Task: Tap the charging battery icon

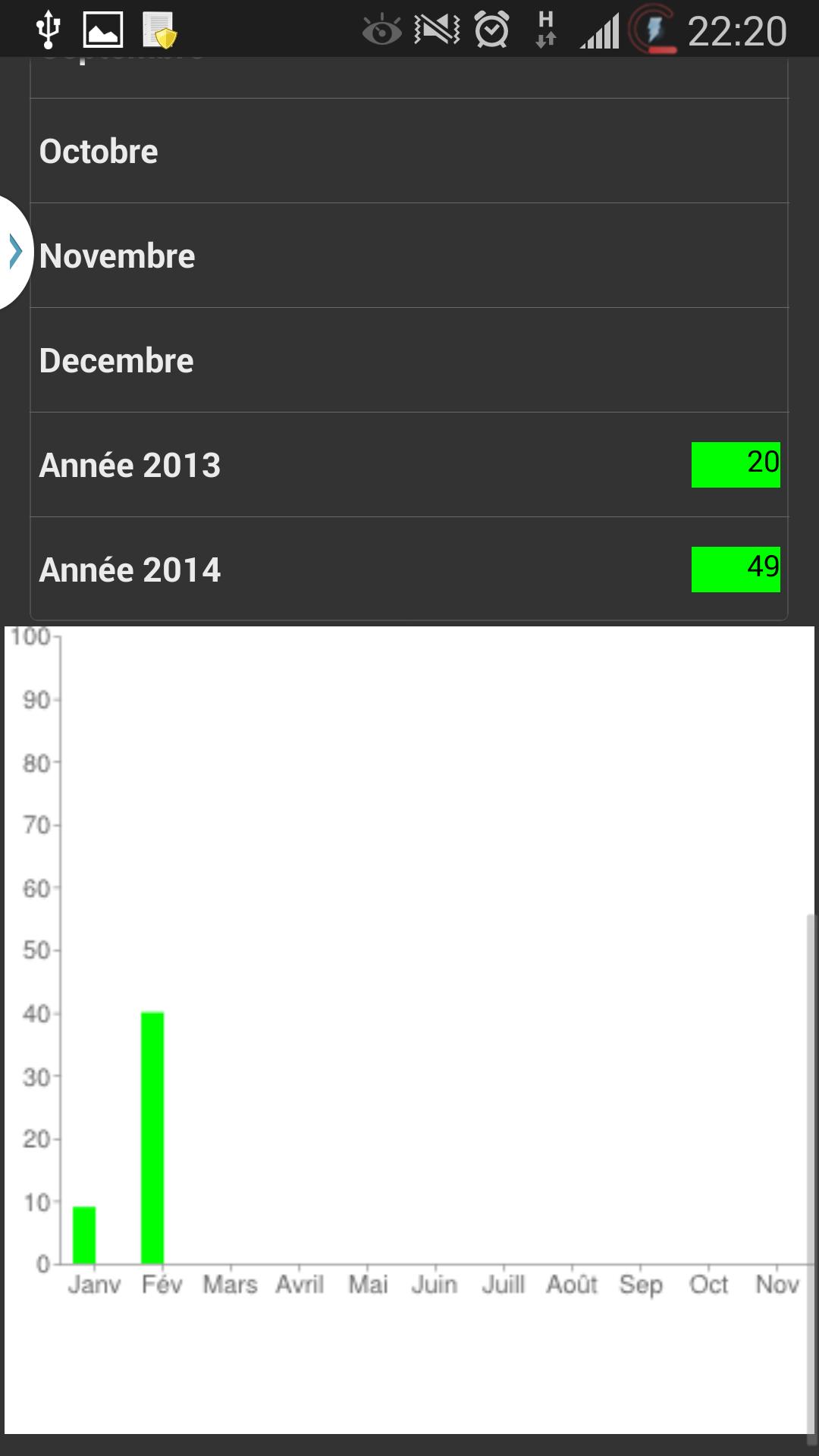Action: pyautogui.click(x=651, y=27)
